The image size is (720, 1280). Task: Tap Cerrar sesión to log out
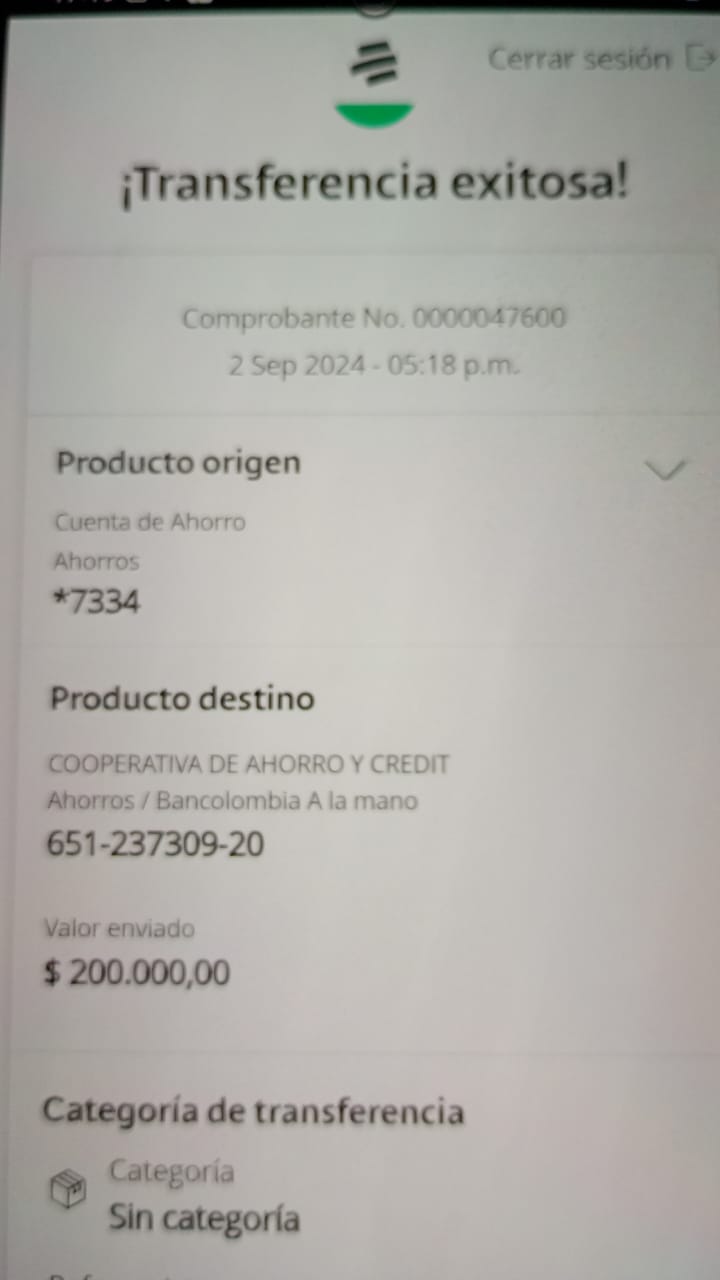tap(596, 59)
